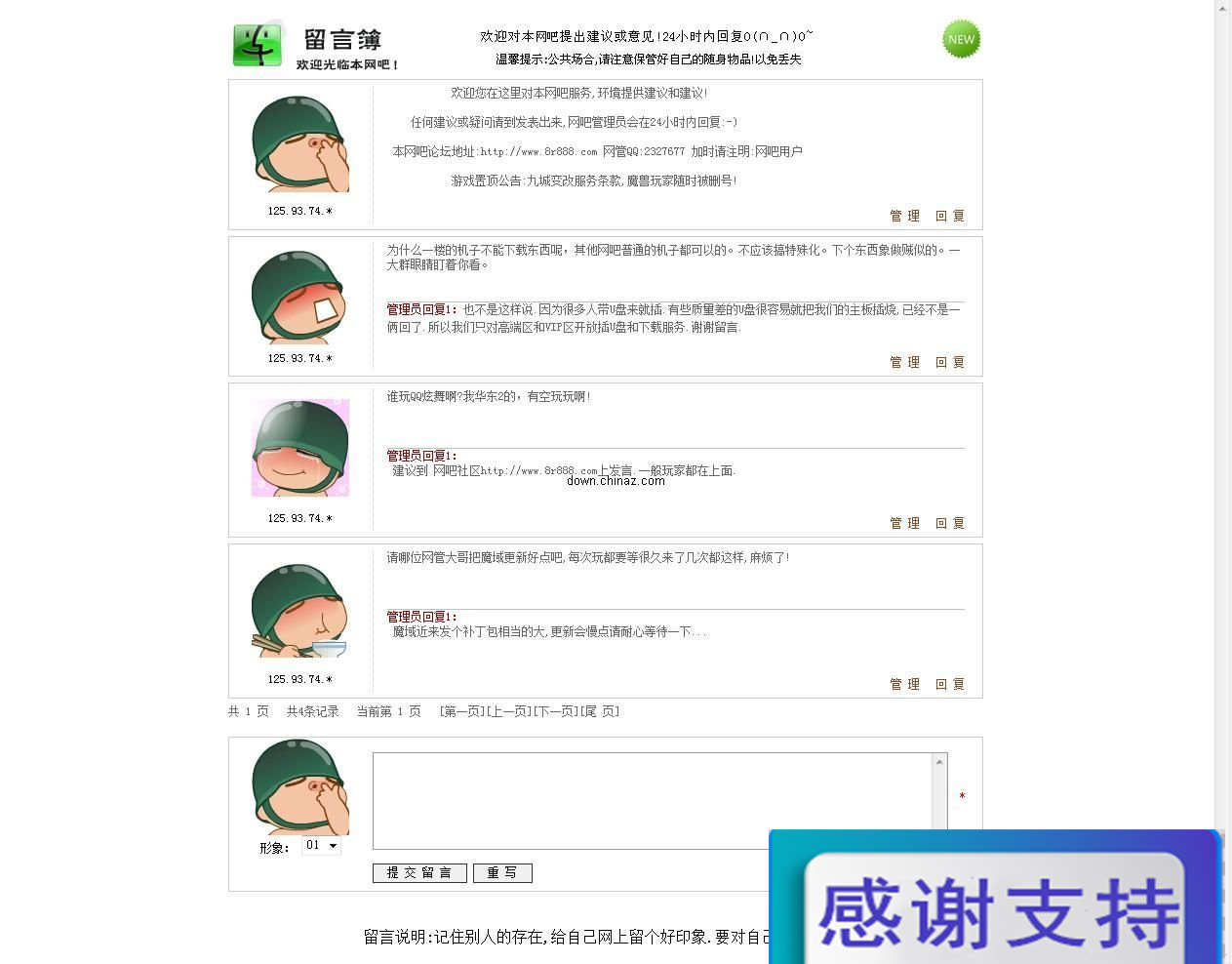Go to 上一页 in the pagination

click(x=509, y=711)
